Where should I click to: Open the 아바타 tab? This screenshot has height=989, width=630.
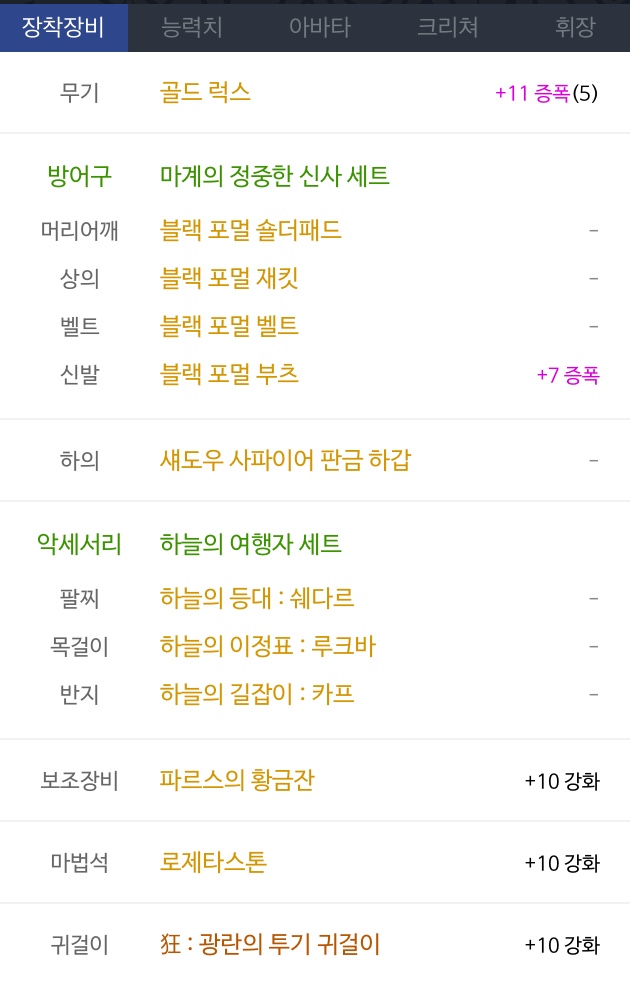tap(319, 27)
